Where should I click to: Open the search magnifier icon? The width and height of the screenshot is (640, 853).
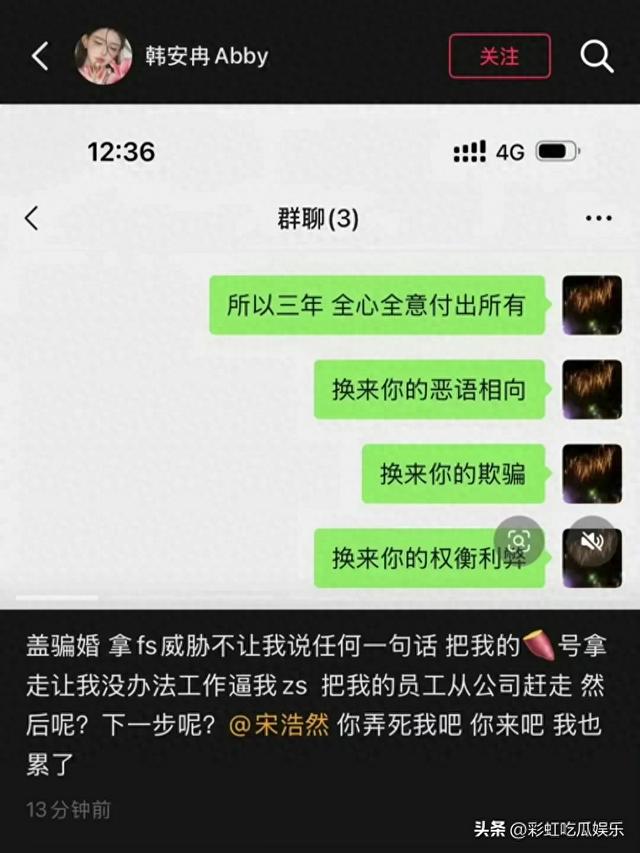[597, 56]
